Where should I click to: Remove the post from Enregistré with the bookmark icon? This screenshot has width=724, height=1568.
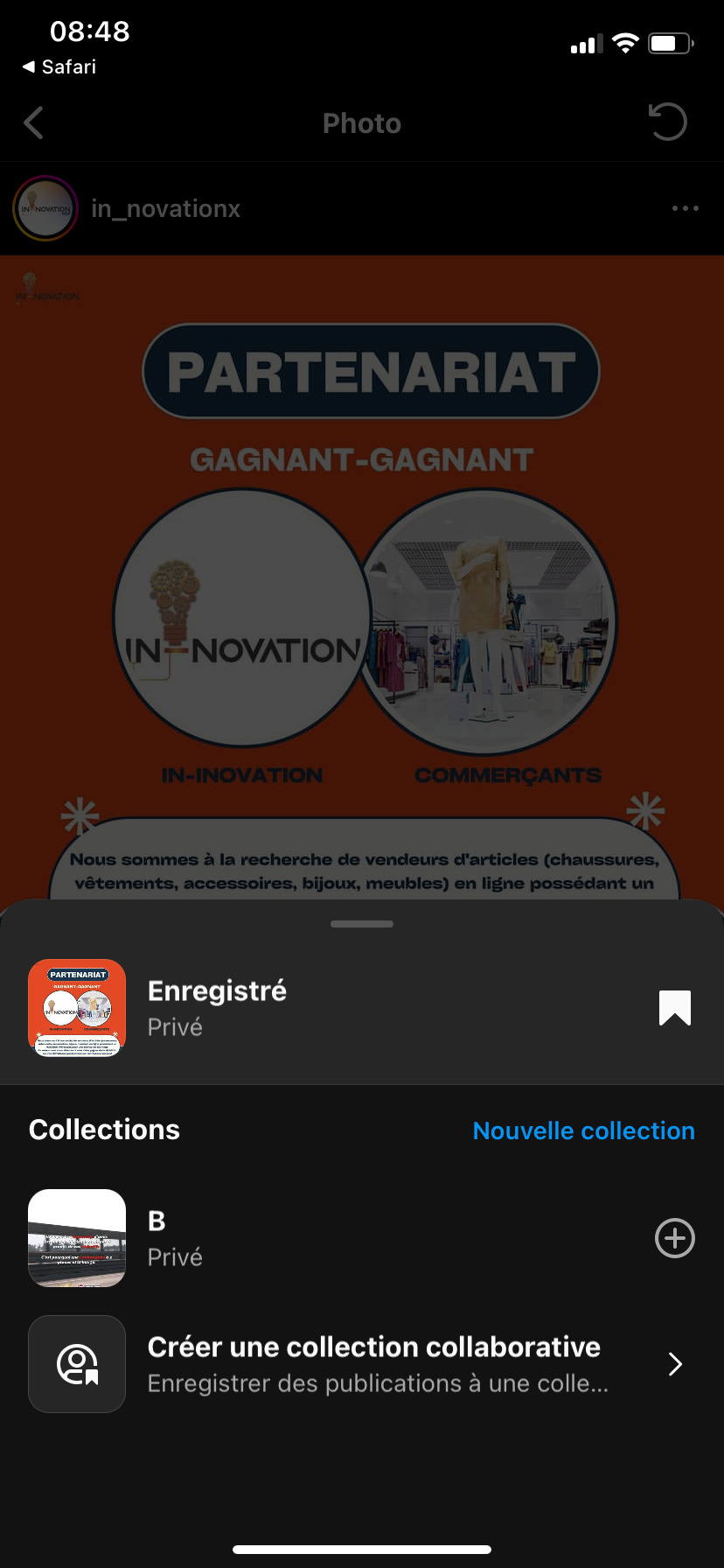674,1008
